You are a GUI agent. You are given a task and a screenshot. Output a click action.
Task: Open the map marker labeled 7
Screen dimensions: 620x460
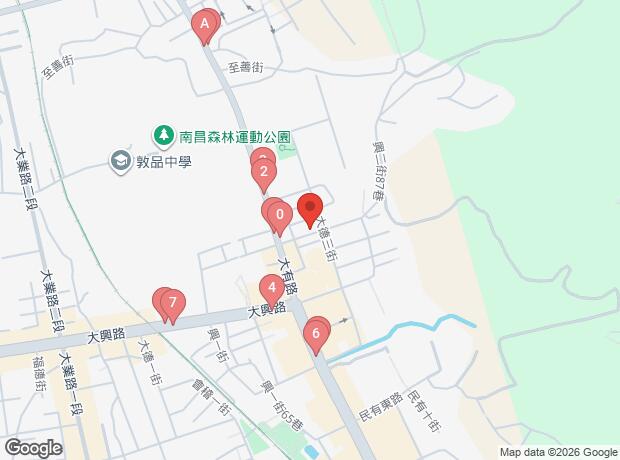coord(172,304)
